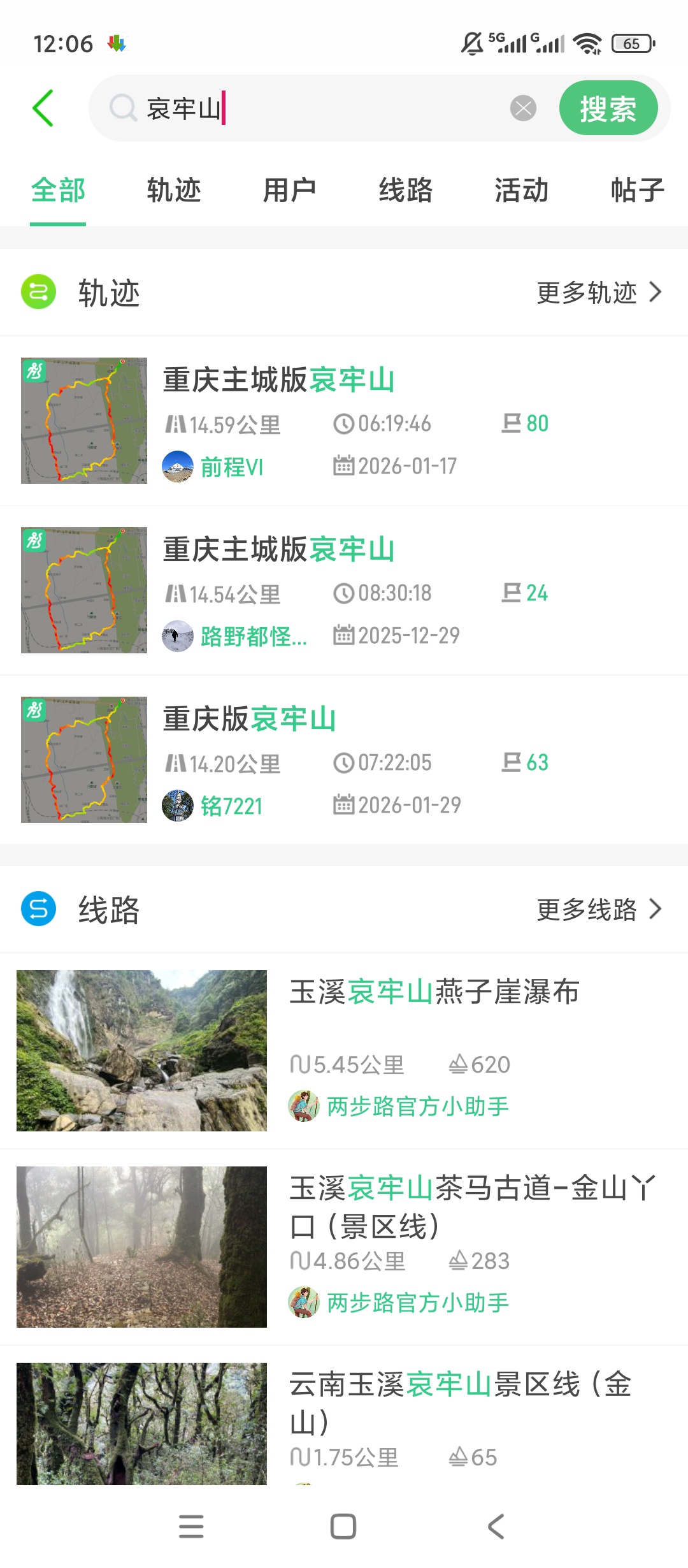Open the 14.59公里 重庆主城版哀牢山 track
This screenshot has width=688, height=1568.
click(x=344, y=421)
